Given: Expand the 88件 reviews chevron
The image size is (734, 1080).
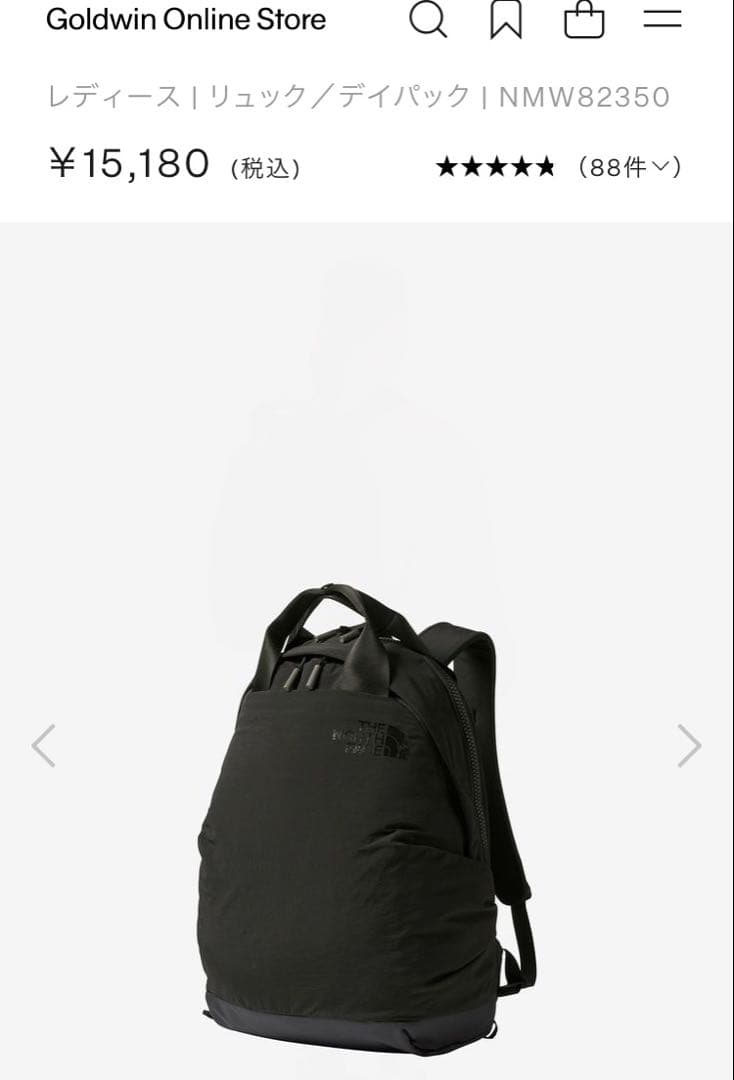Looking at the screenshot, I should point(662,167).
